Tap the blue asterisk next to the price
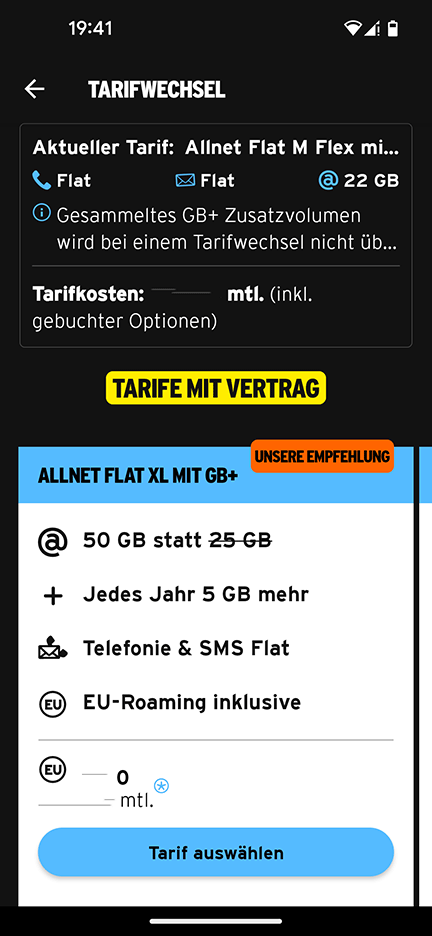Viewport: 432px width, 936px height. pyautogui.click(x=161, y=785)
